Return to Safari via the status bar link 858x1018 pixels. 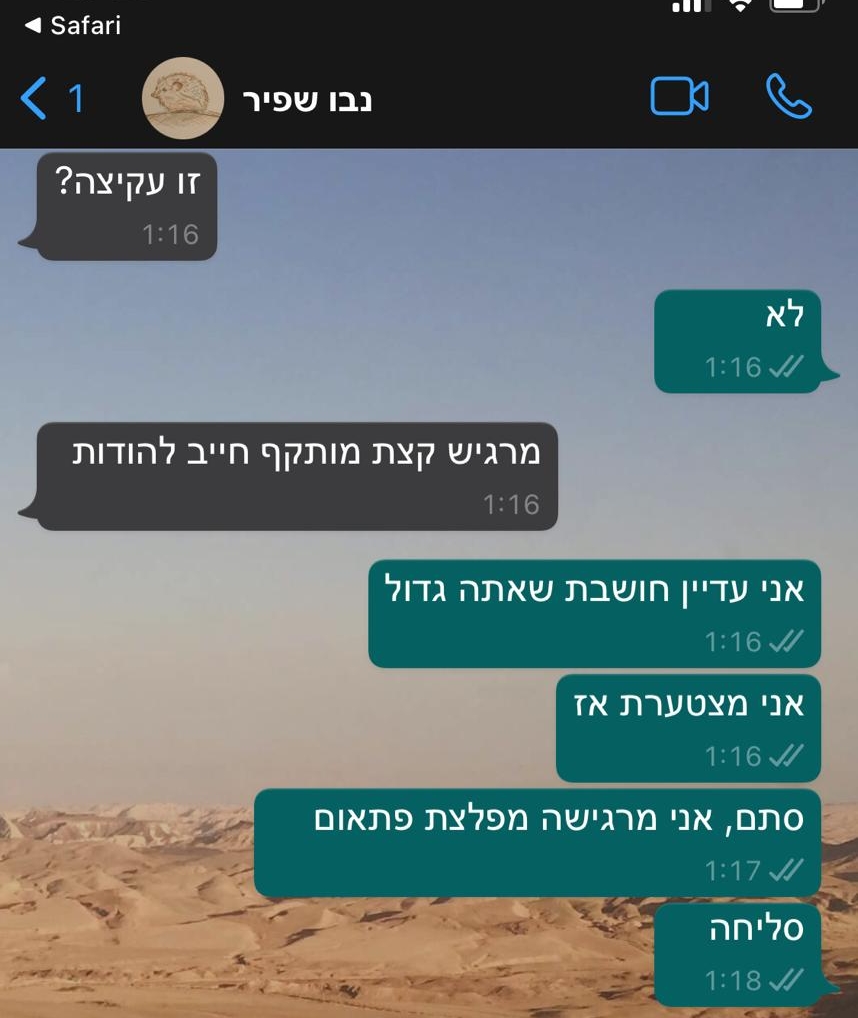(72, 25)
